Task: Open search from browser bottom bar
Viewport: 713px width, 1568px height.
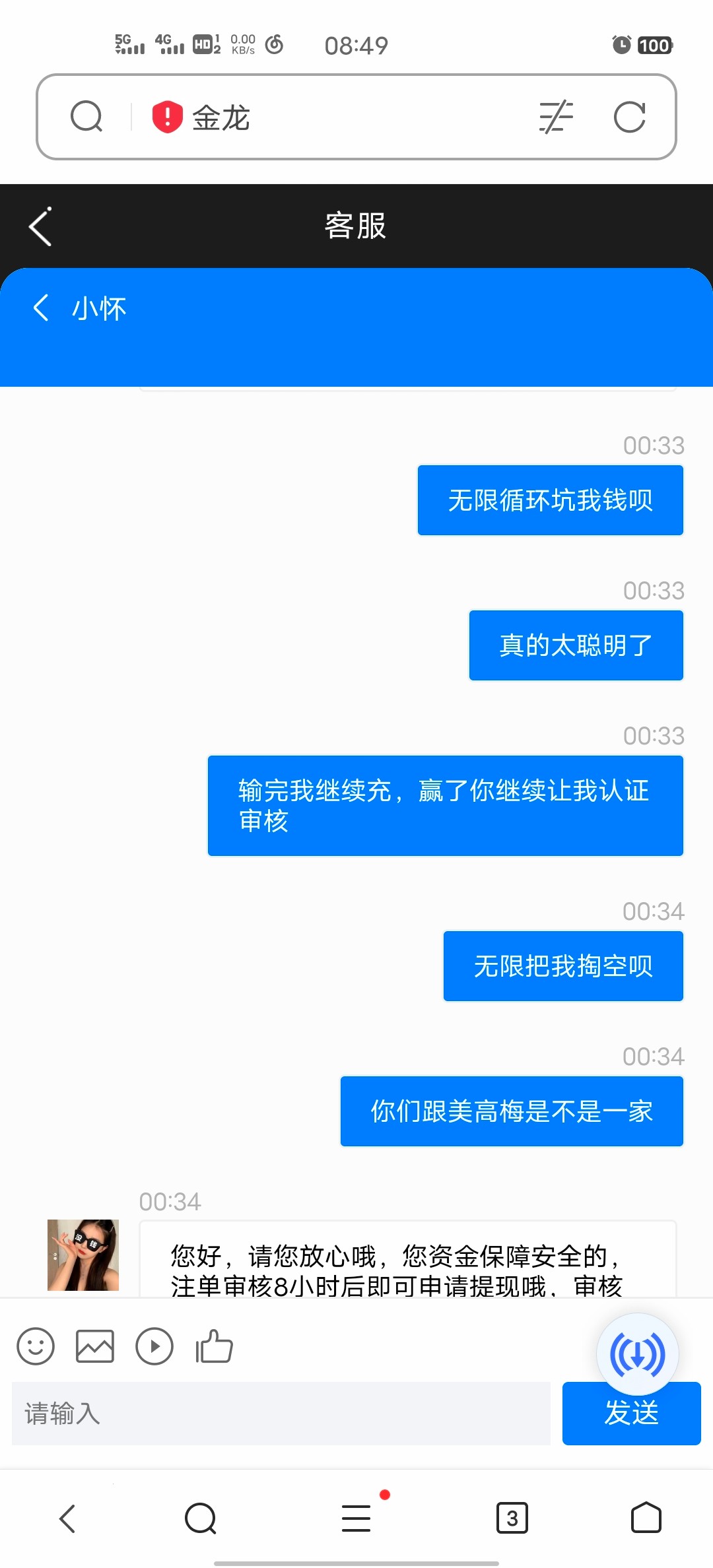Action: point(201,1518)
